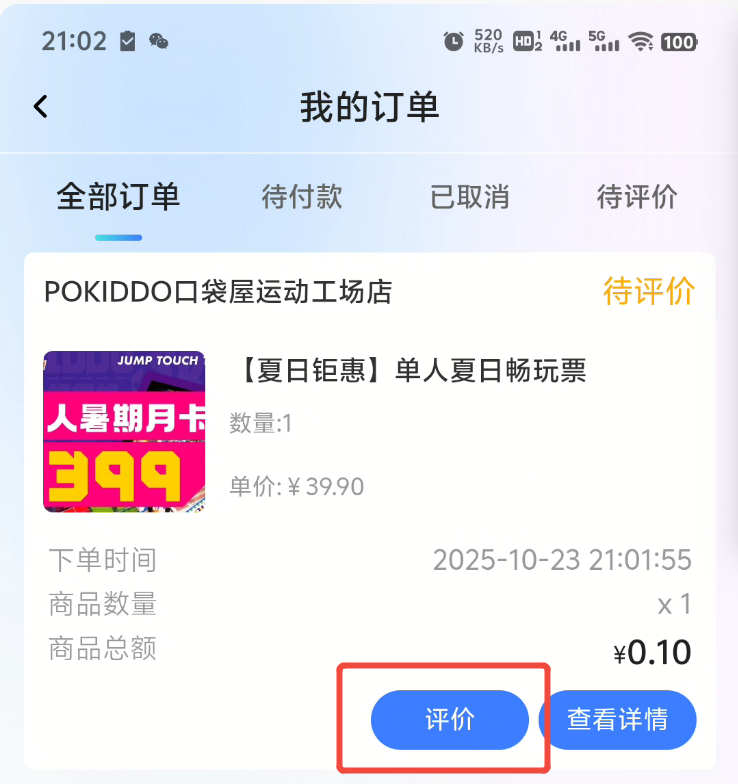
Task: Show the 待评价 orders tab
Action: (x=636, y=196)
